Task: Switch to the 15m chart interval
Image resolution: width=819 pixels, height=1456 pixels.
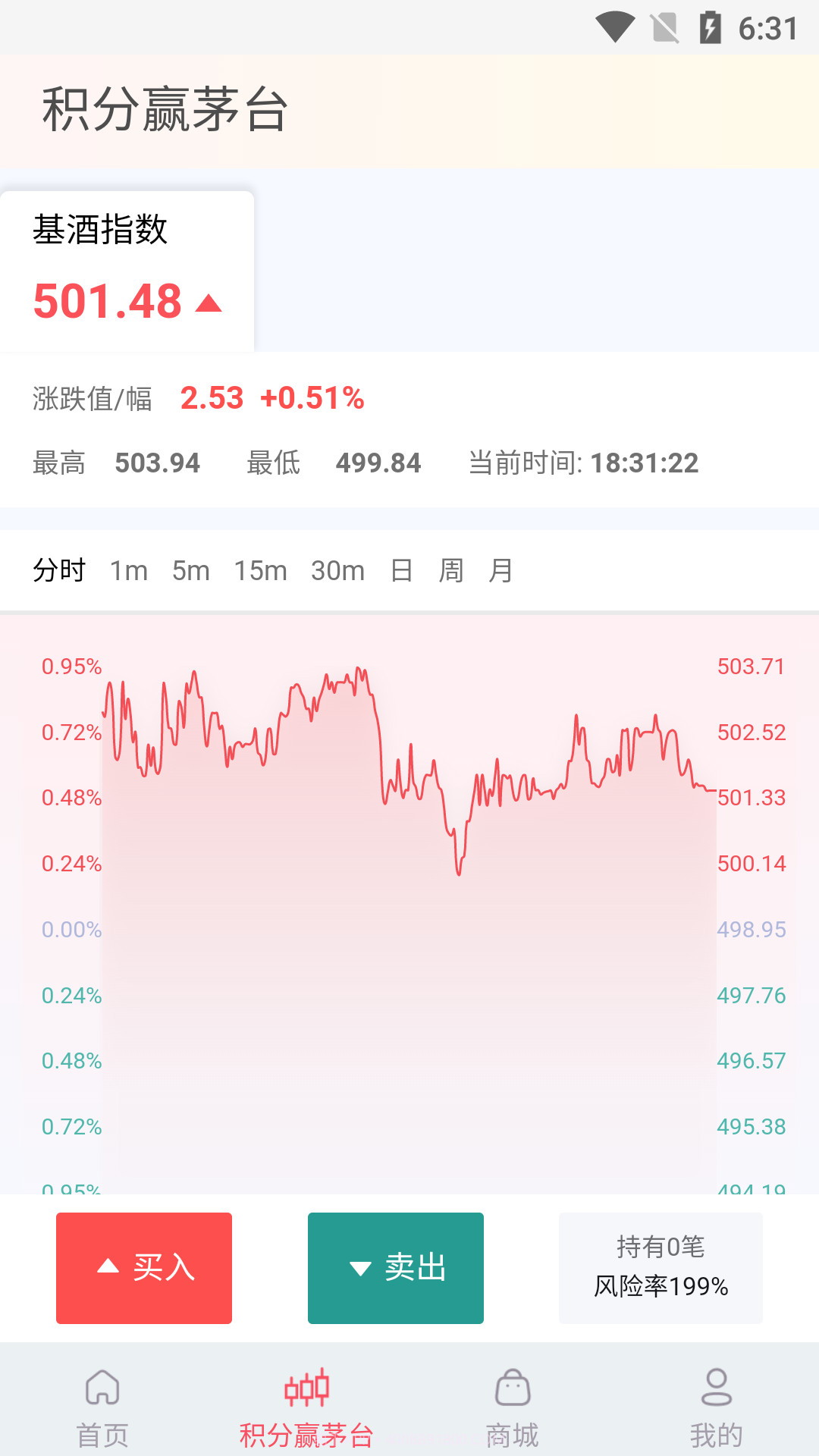Action: pyautogui.click(x=262, y=570)
